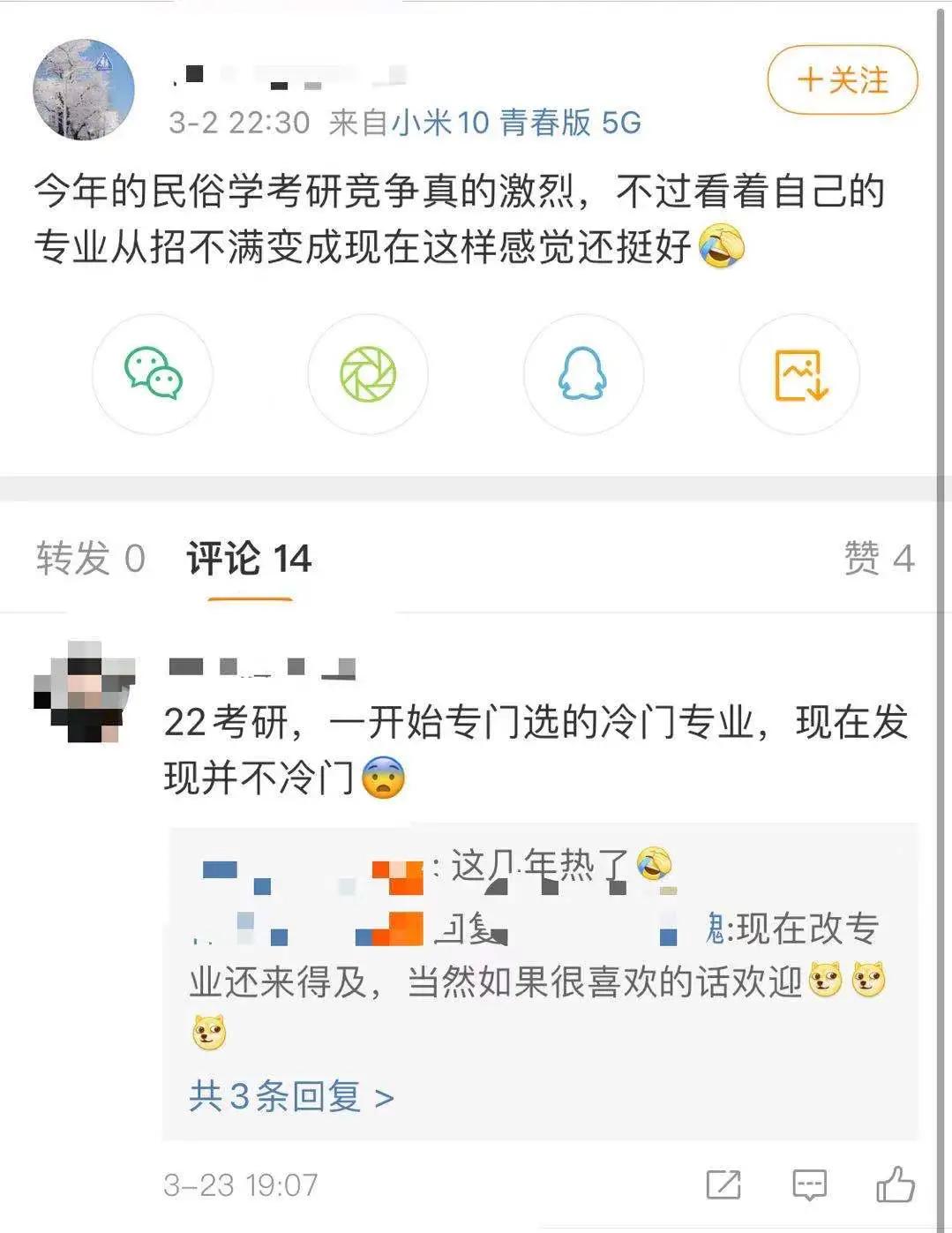The height and width of the screenshot is (1233, 952).
Task: Save the post as an image
Action: (x=798, y=374)
